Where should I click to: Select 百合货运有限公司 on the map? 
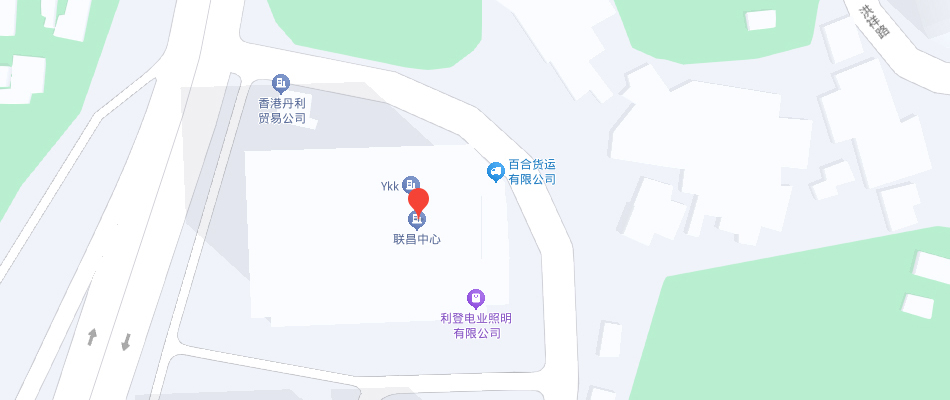click(495, 172)
